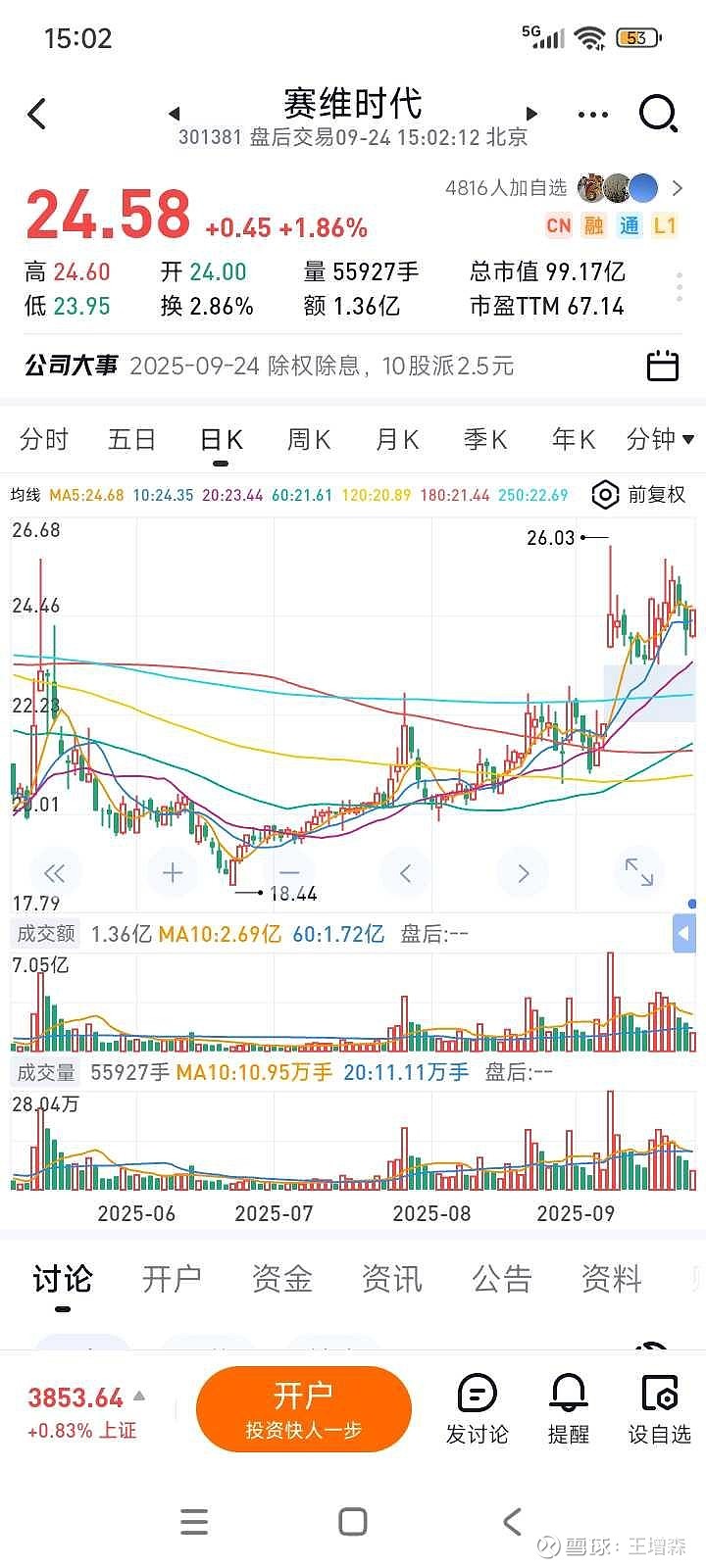Open the company events calendar icon
Image resolution: width=706 pixels, height=1568 pixels.
(x=663, y=366)
